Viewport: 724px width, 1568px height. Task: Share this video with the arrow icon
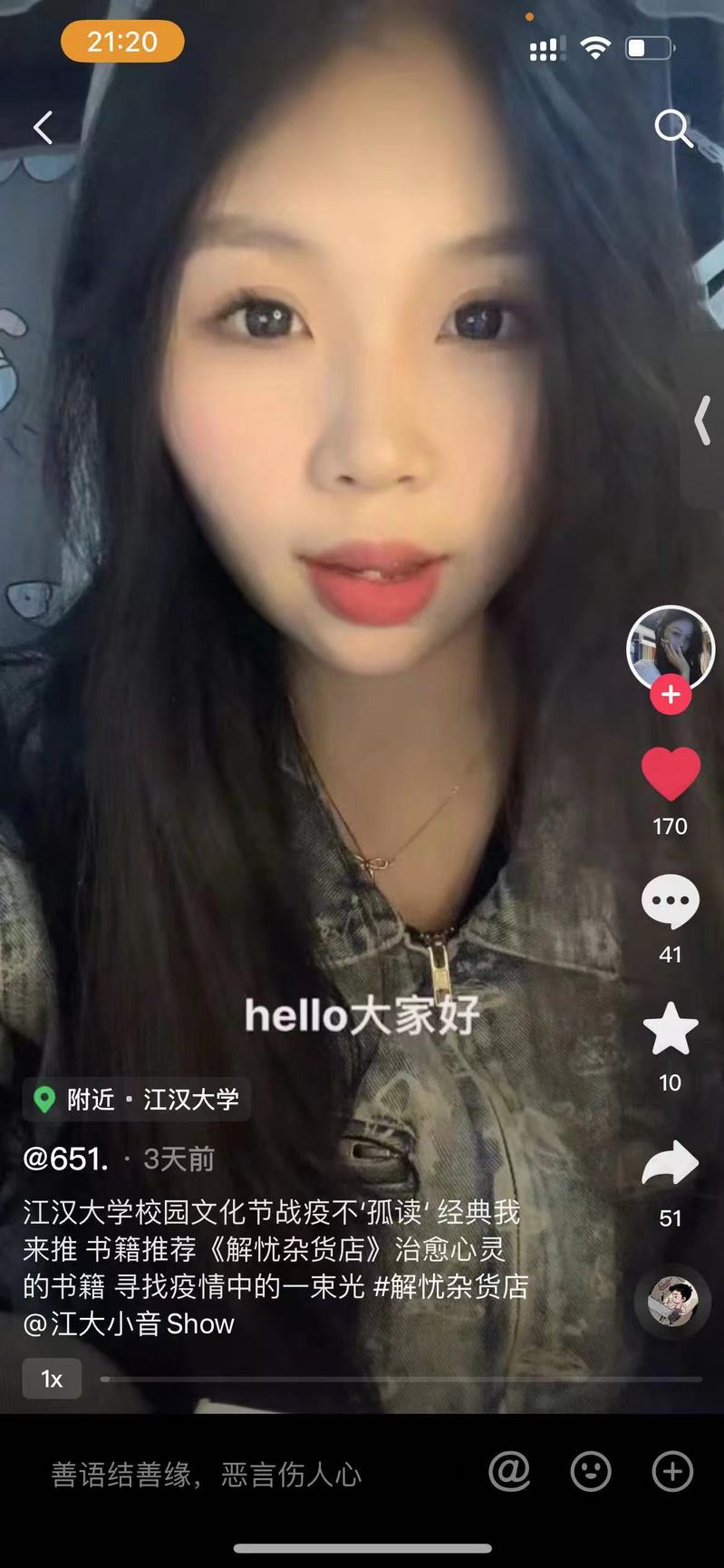point(671,1165)
